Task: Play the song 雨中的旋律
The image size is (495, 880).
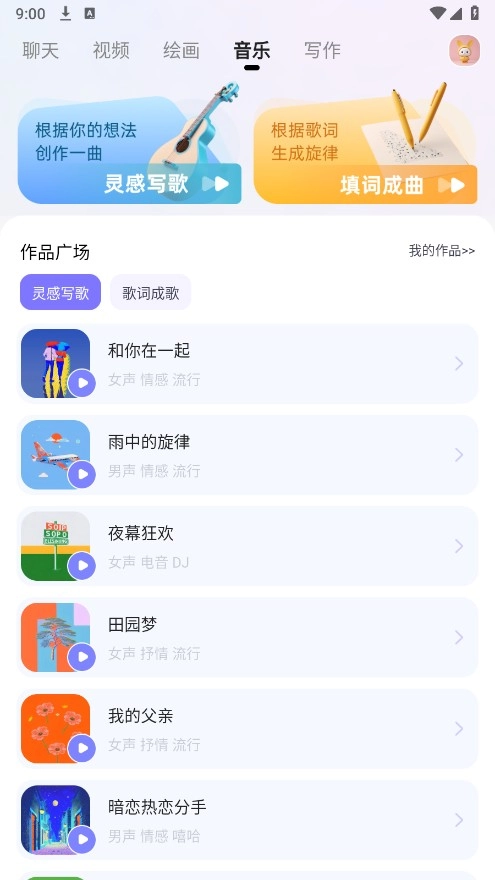Action: pyautogui.click(x=82, y=474)
